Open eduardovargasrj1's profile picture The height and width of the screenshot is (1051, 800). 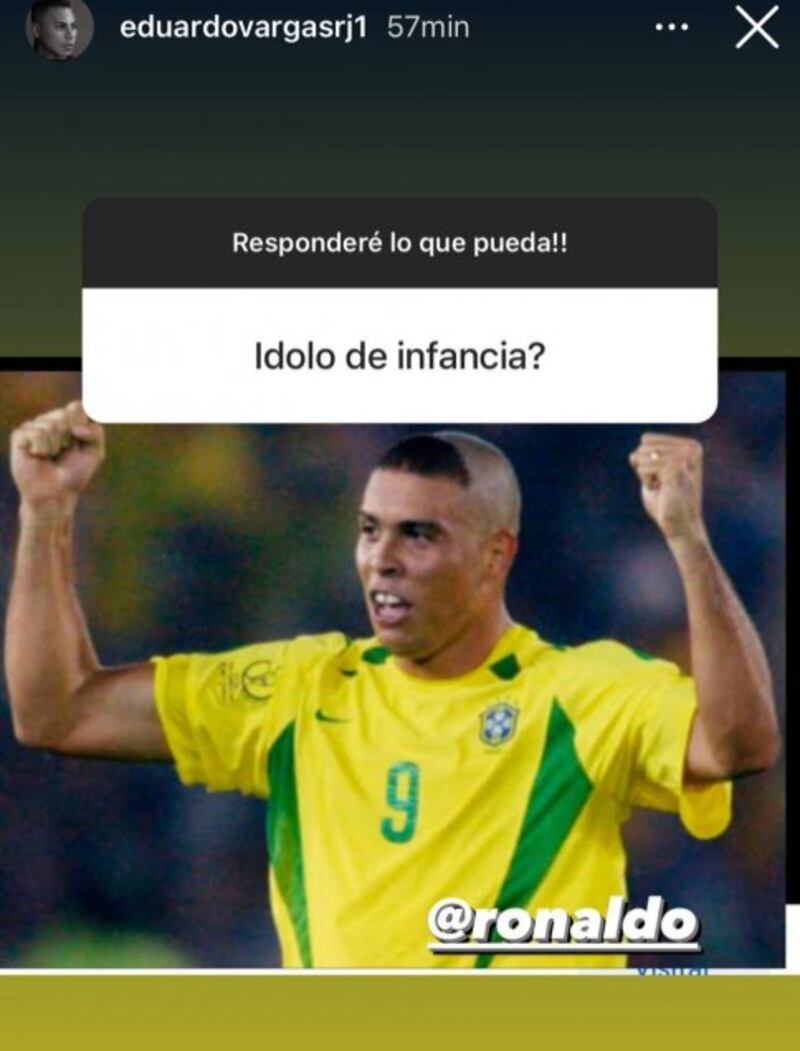[59, 28]
